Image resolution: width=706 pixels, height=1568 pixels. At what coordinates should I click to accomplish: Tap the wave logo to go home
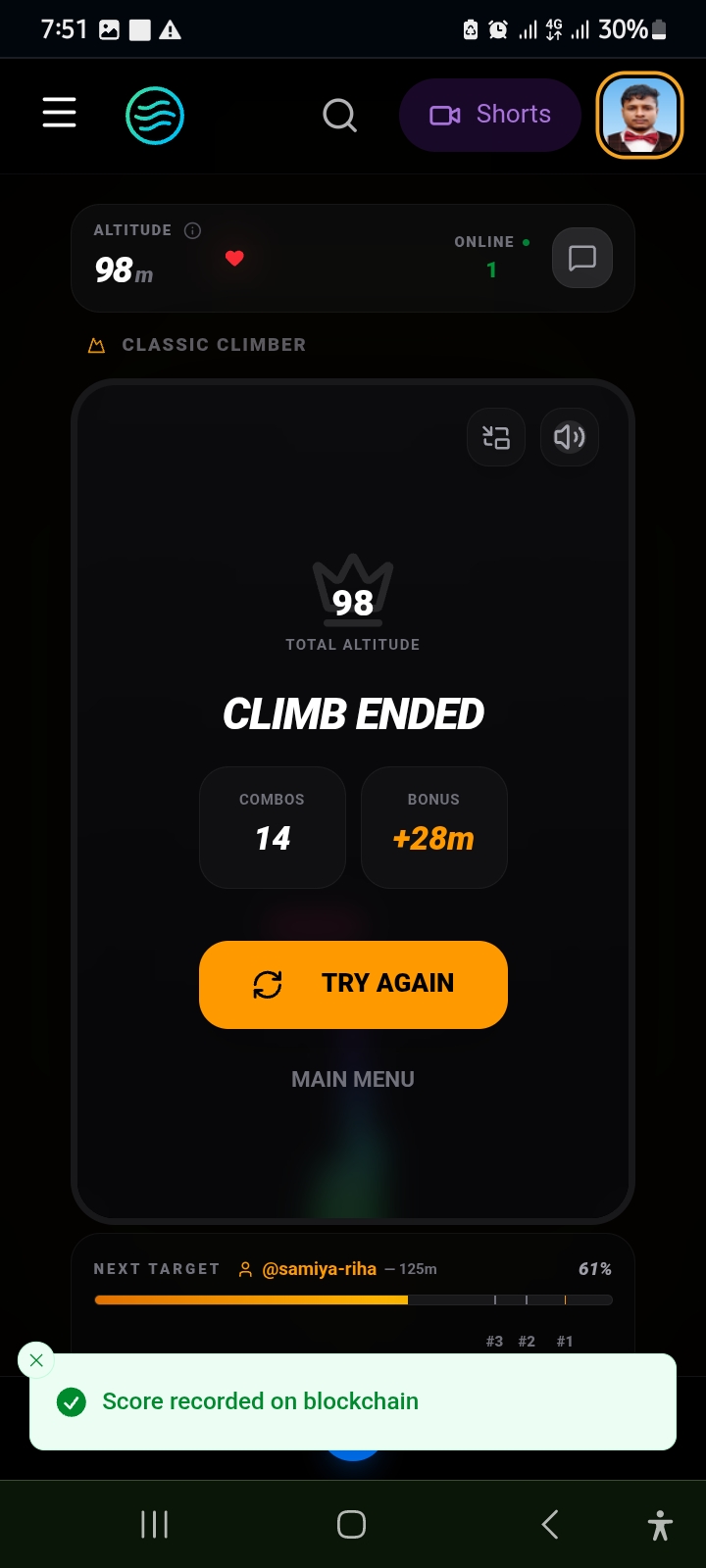pos(155,116)
